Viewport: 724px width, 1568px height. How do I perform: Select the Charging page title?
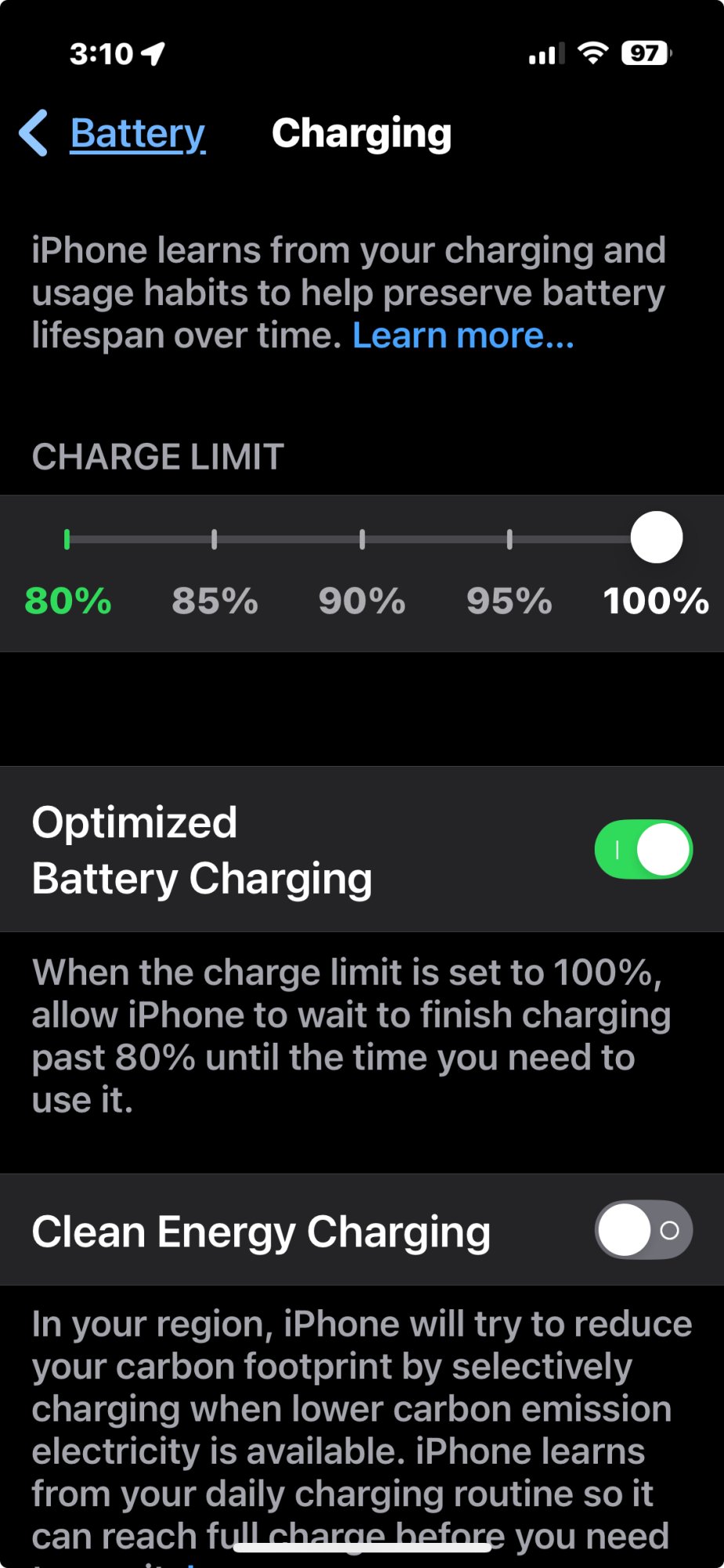(362, 133)
